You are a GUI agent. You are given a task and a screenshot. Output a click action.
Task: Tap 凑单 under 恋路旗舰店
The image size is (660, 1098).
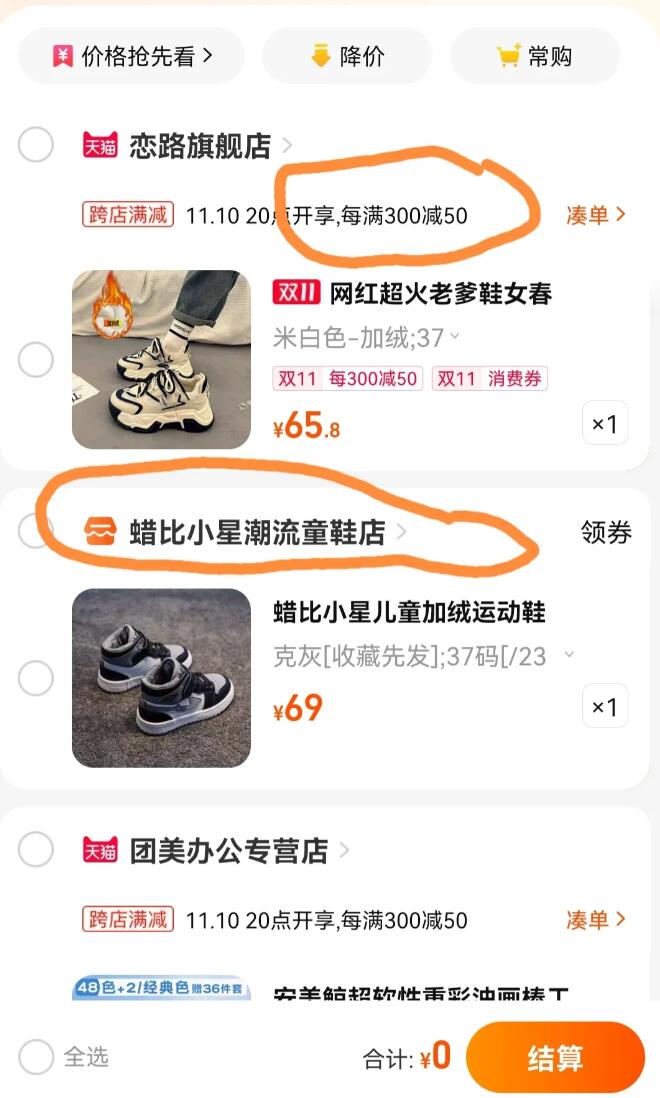coord(596,215)
